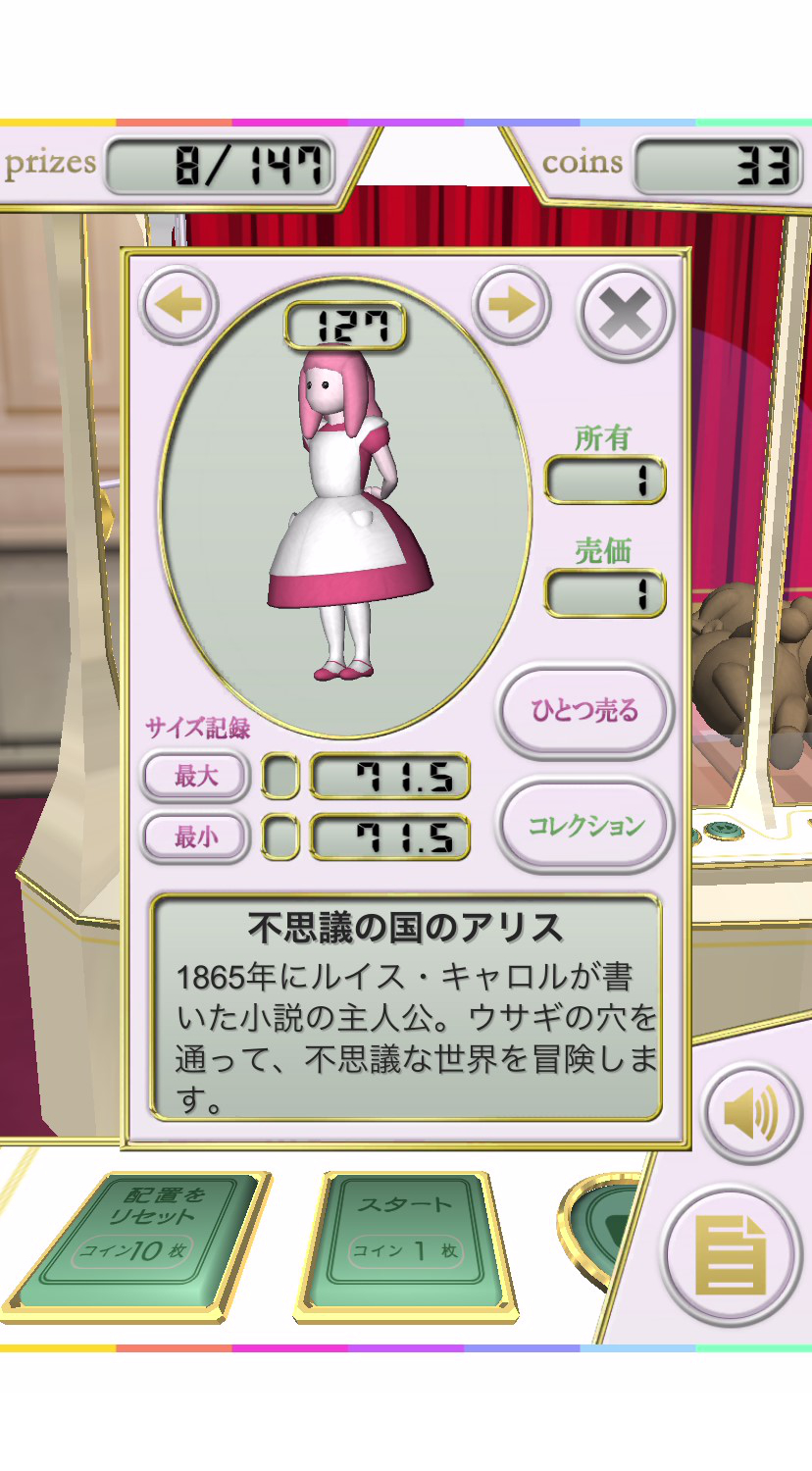Reset placement with 配置をリセット button

coord(145,1241)
